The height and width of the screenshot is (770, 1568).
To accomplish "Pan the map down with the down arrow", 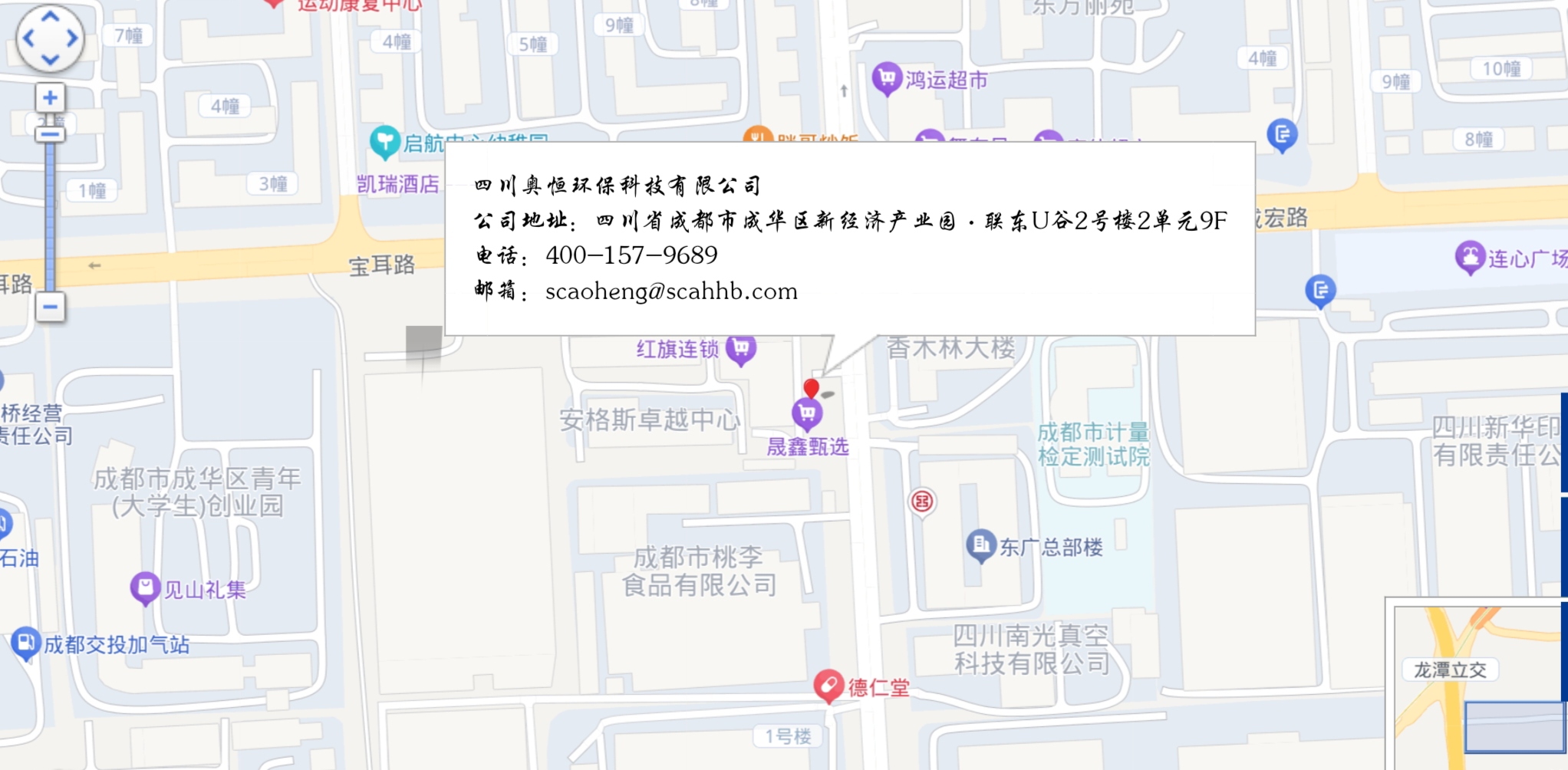I will (x=51, y=60).
